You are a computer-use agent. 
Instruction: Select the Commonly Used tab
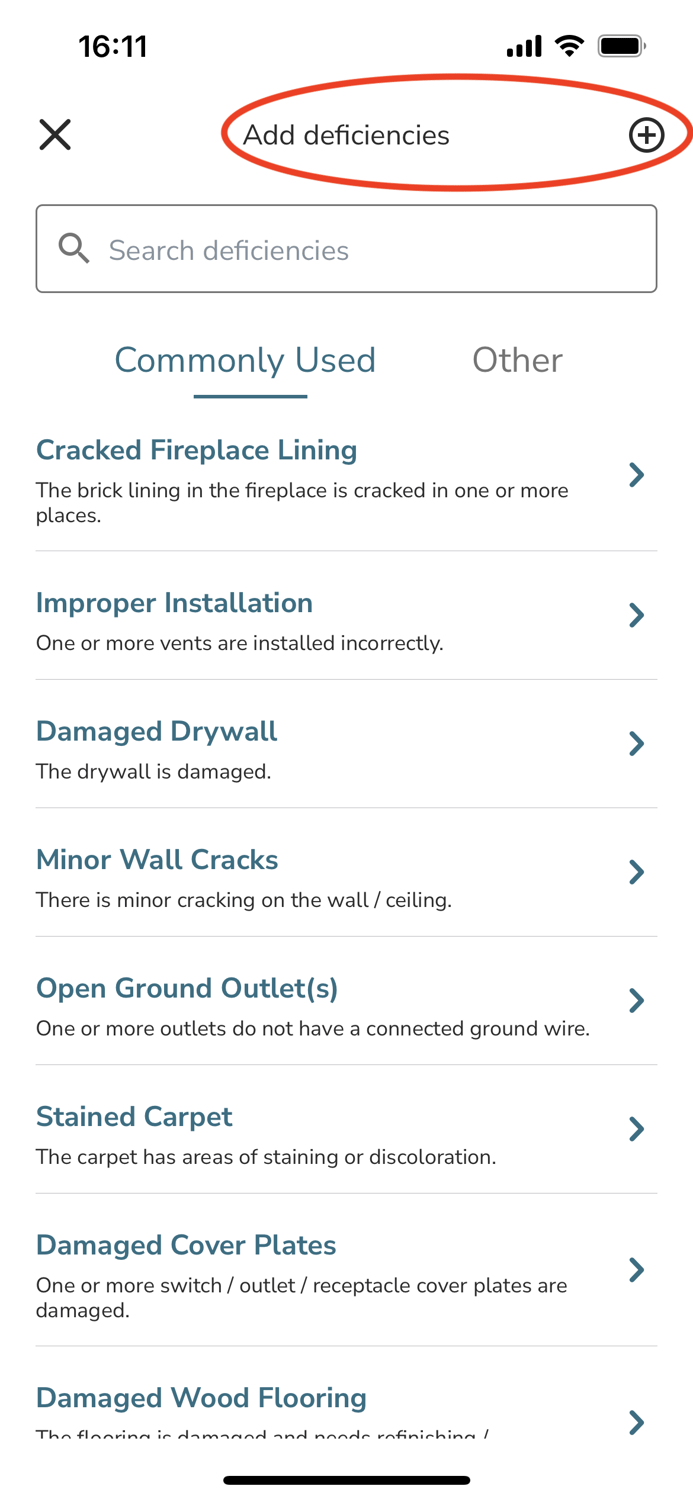[245, 360]
